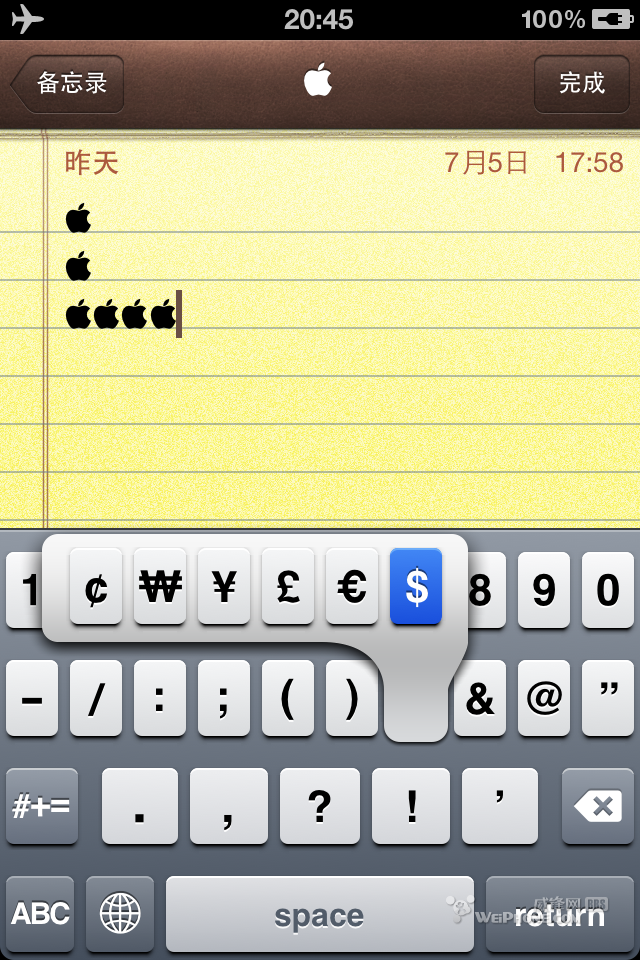The image size is (640, 960).
Task: Delete the last character with backspace
Action: click(598, 806)
